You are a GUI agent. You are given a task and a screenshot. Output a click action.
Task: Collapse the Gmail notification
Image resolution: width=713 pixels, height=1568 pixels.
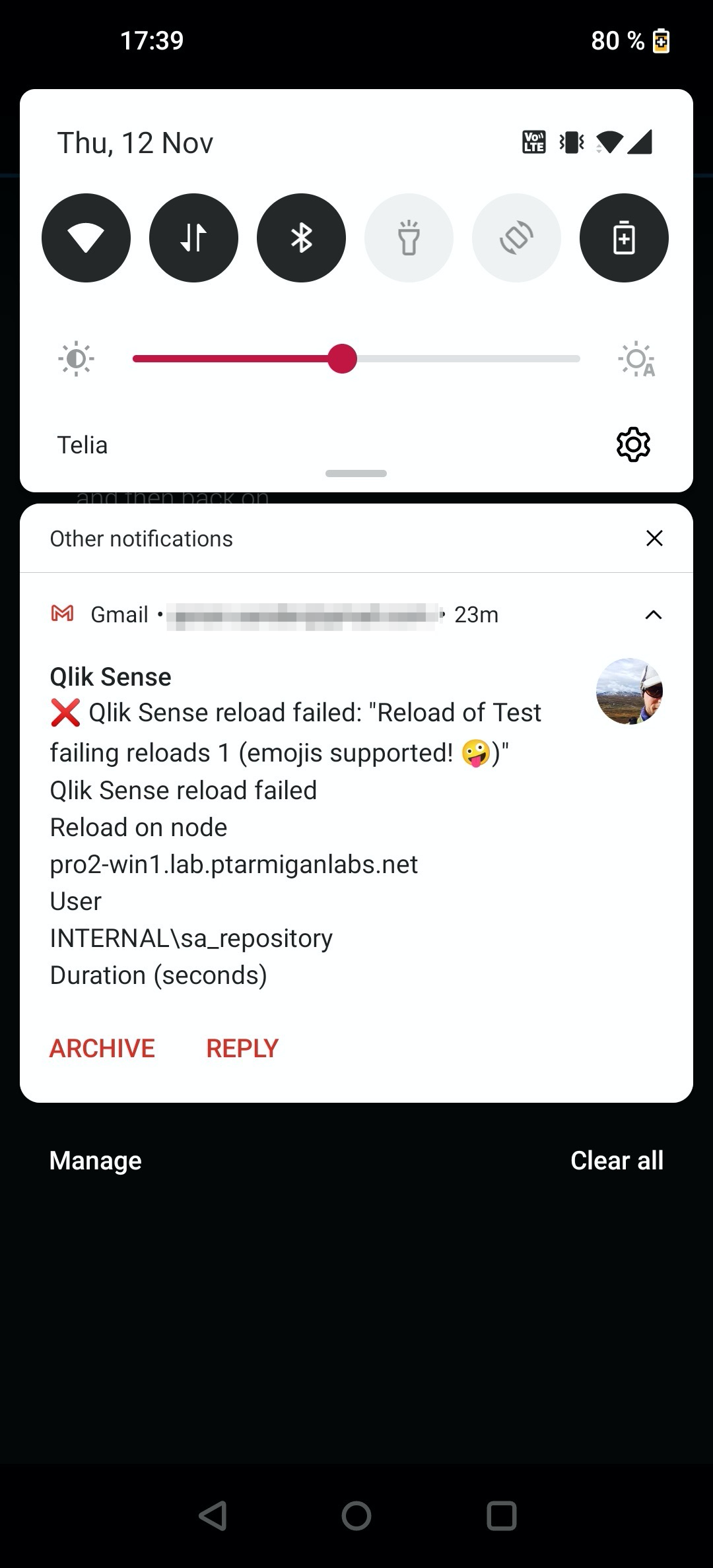point(653,615)
